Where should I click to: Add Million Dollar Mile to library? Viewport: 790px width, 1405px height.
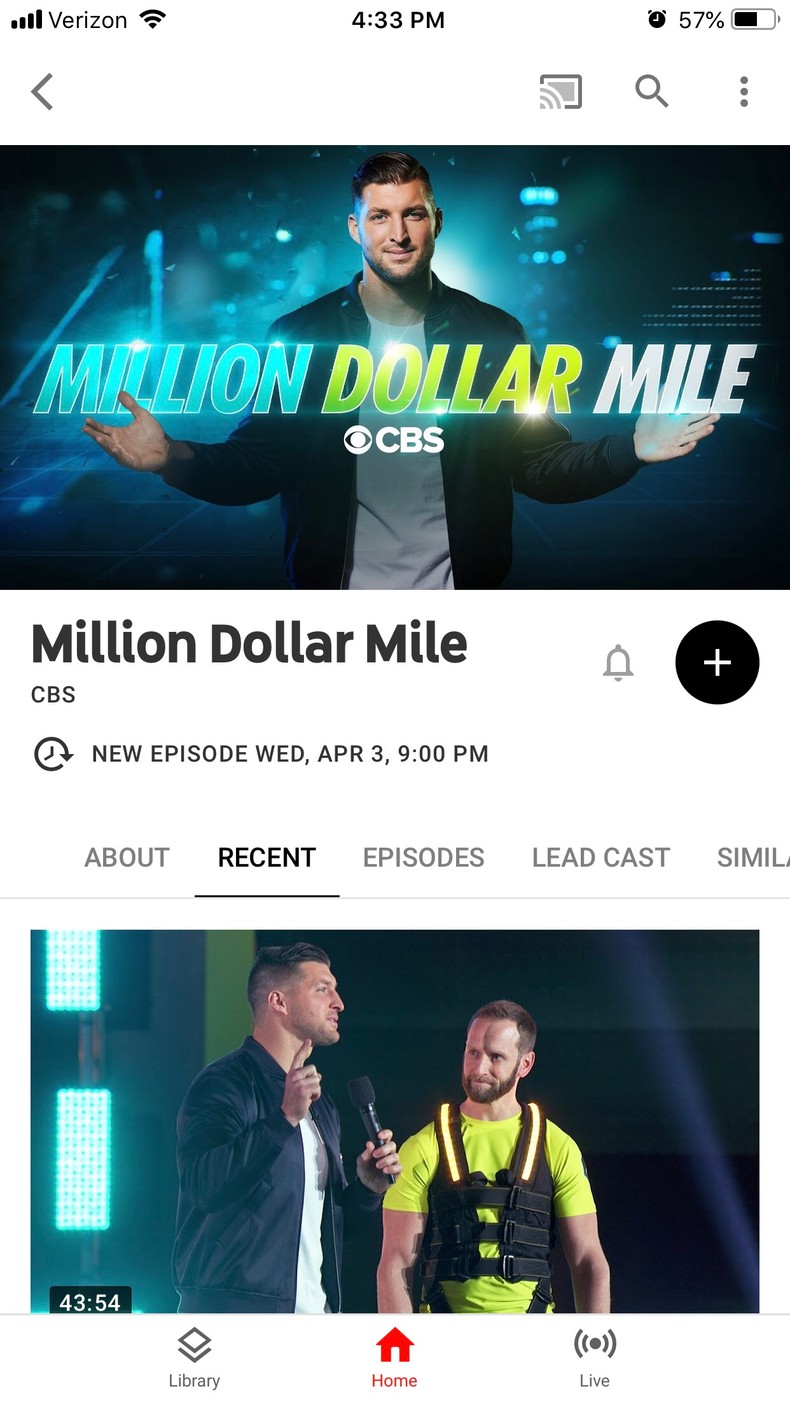point(717,663)
